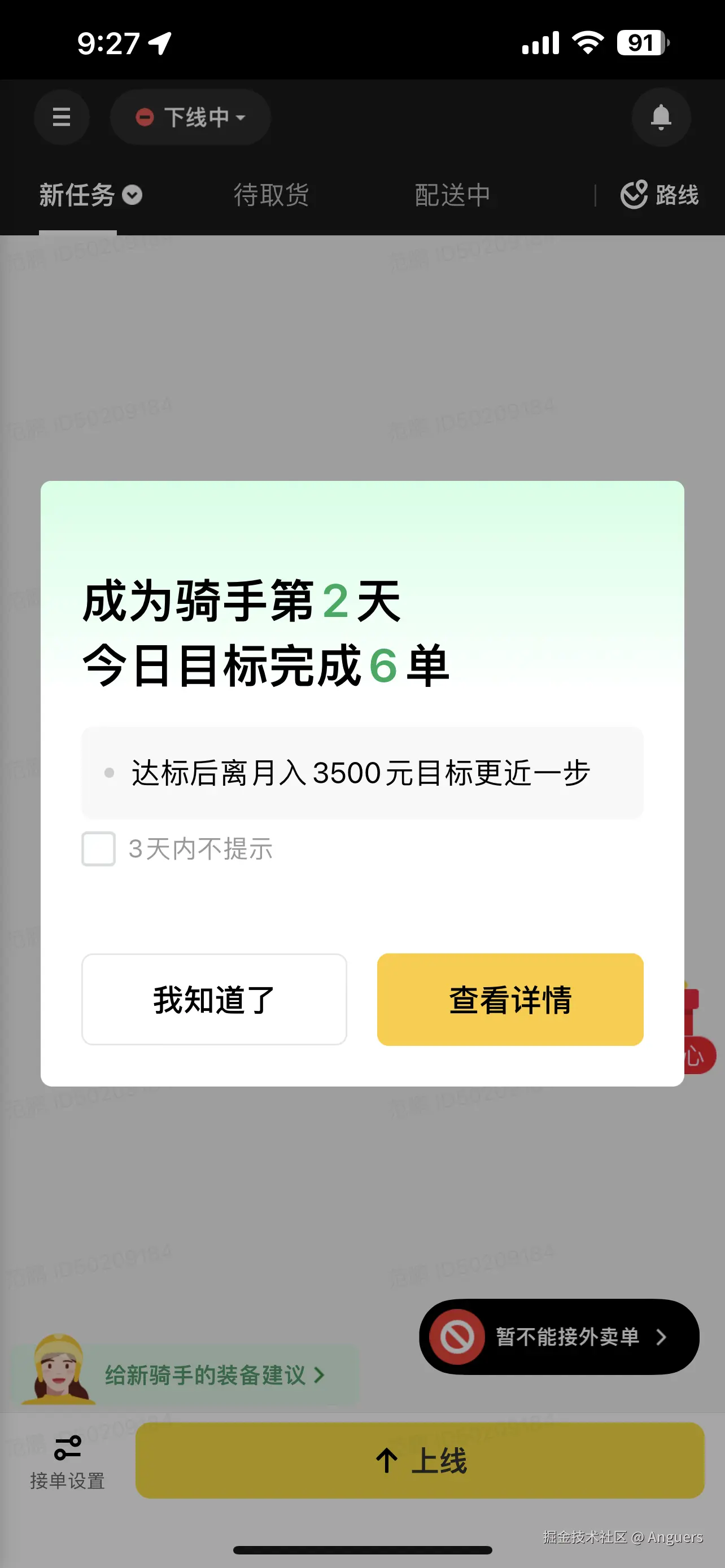This screenshot has width=725, height=1568.
Task: Switch to the 配送中 tab
Action: pyautogui.click(x=452, y=195)
